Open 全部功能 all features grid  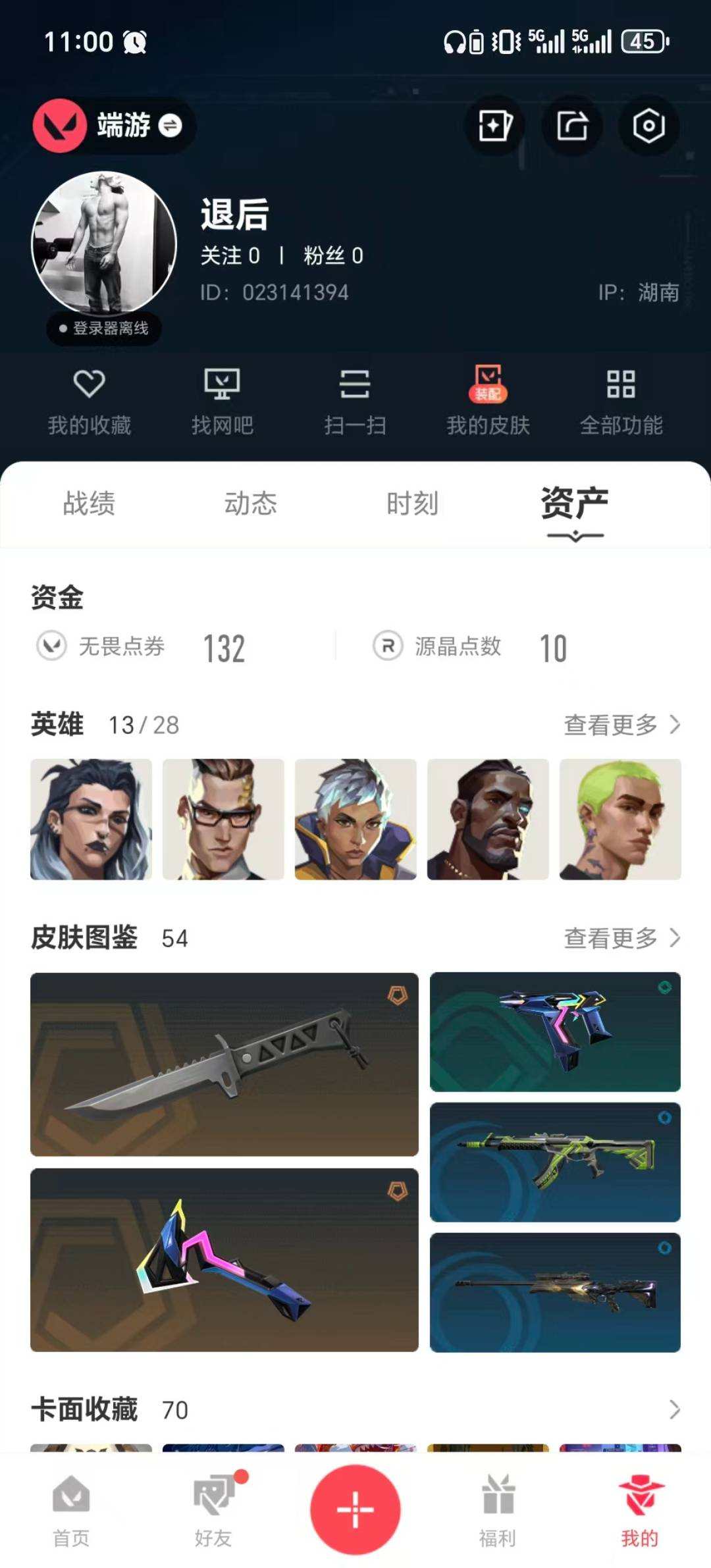tap(621, 400)
